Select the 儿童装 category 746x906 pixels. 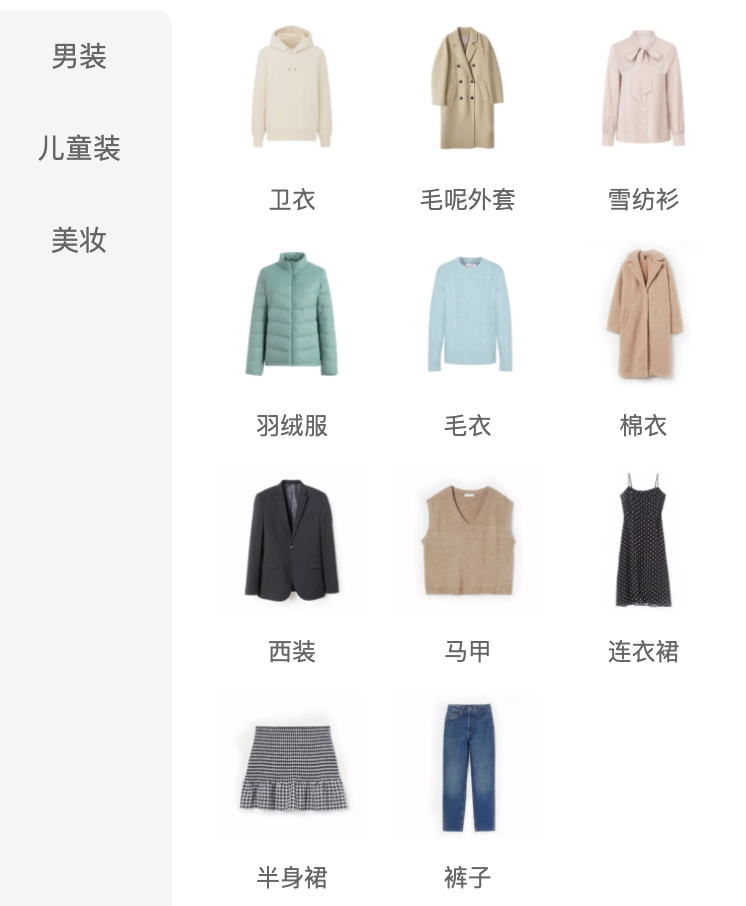pos(79,149)
